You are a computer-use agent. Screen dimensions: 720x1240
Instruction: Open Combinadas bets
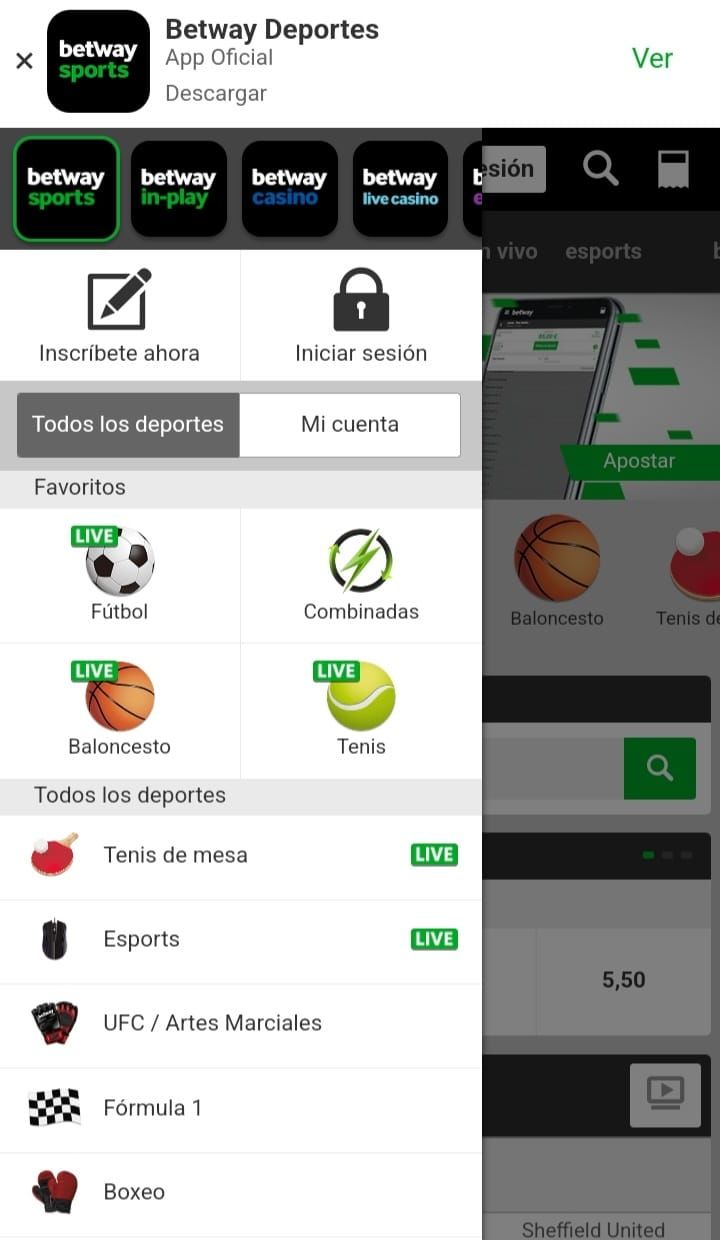pyautogui.click(x=361, y=575)
